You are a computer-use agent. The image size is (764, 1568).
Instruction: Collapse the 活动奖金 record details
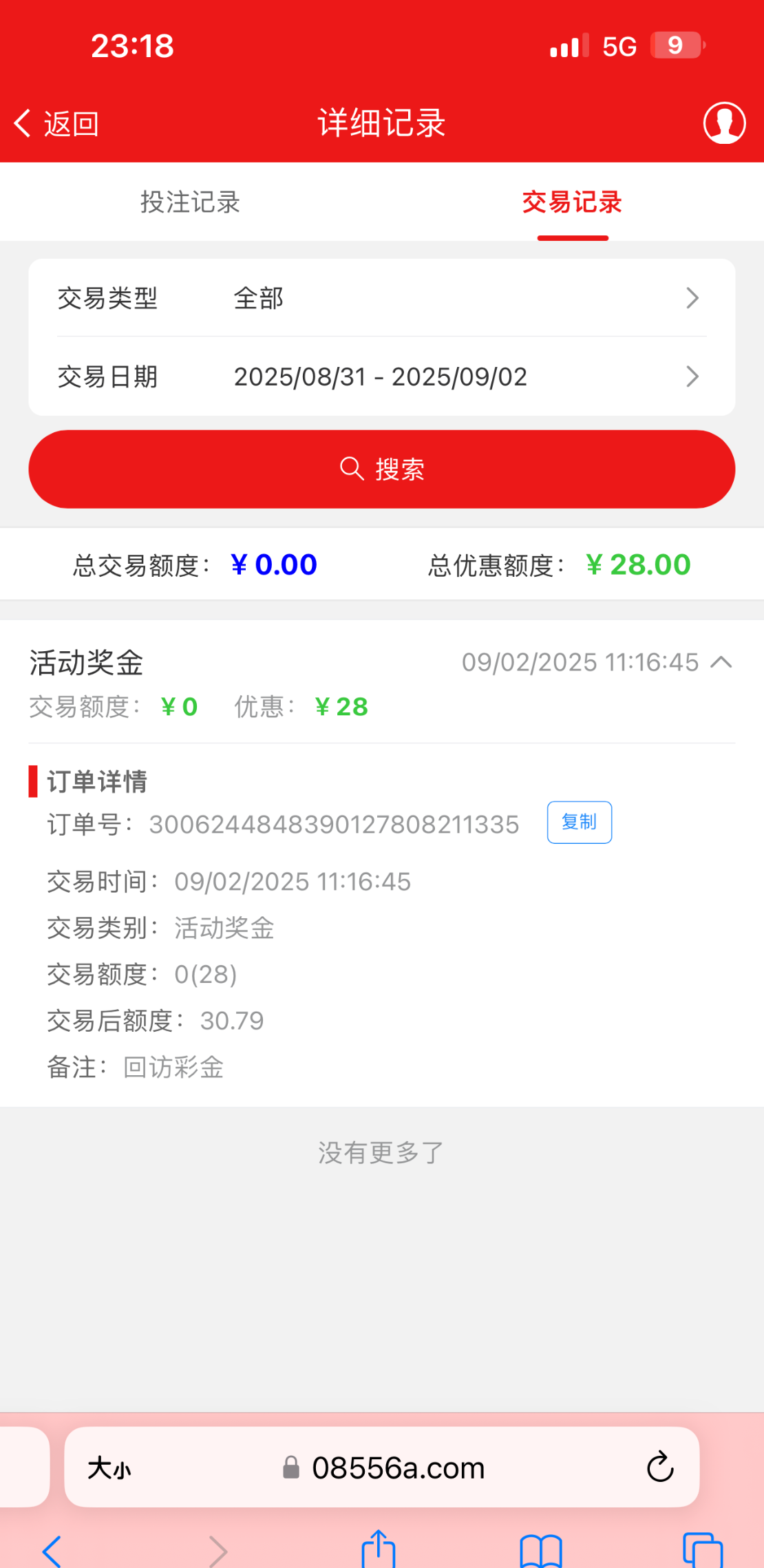721,662
